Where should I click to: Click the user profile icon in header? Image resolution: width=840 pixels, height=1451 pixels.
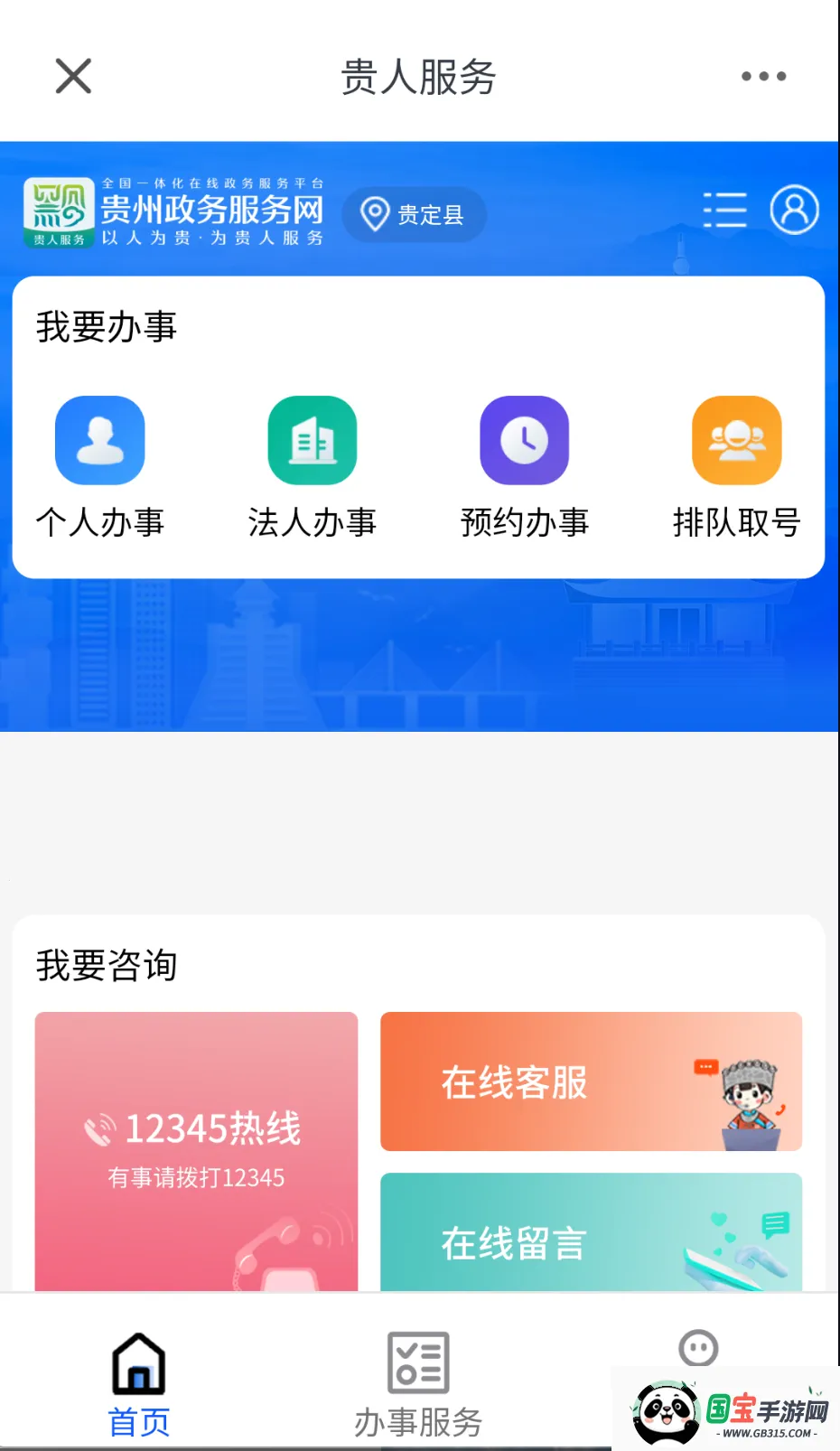[793, 211]
